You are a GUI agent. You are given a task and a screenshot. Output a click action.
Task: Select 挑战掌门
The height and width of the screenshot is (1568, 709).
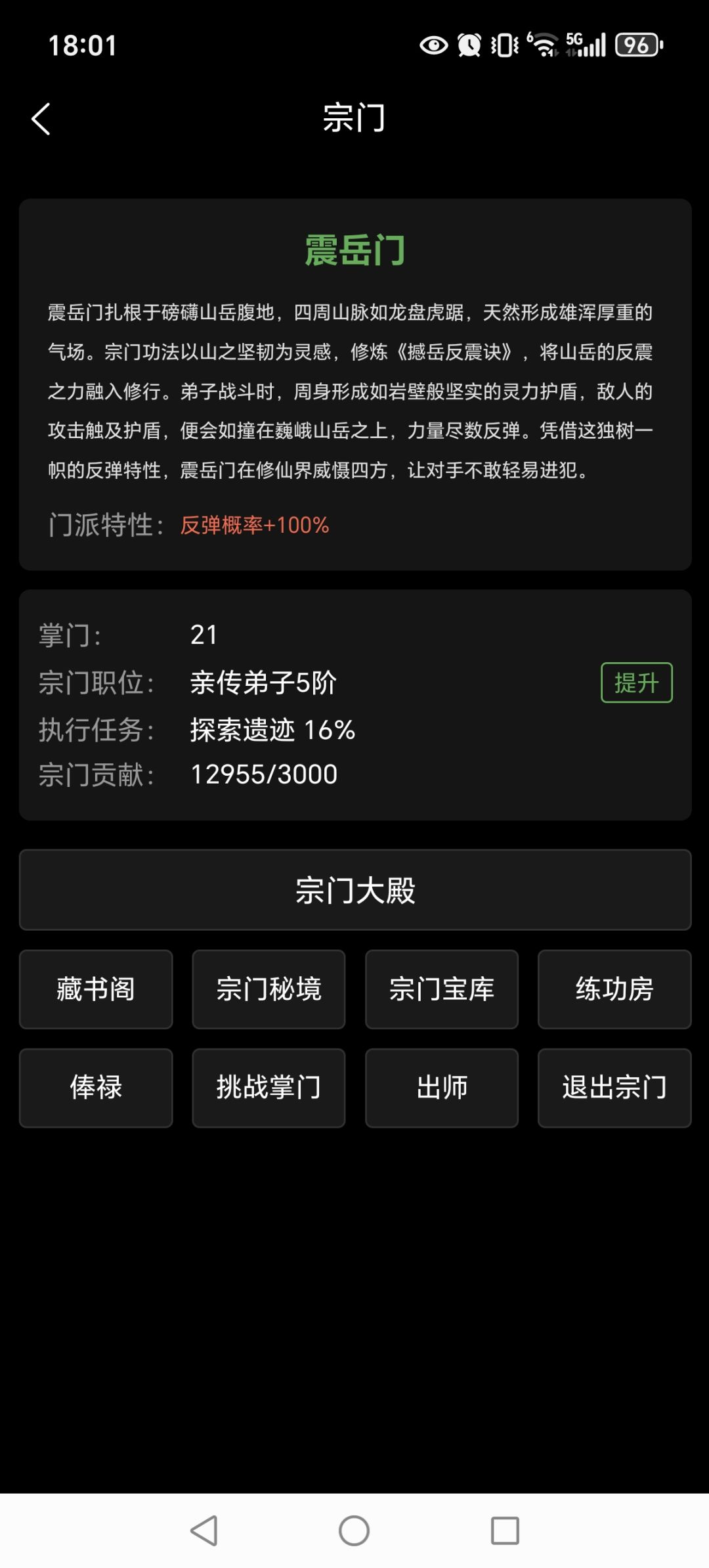point(269,1088)
